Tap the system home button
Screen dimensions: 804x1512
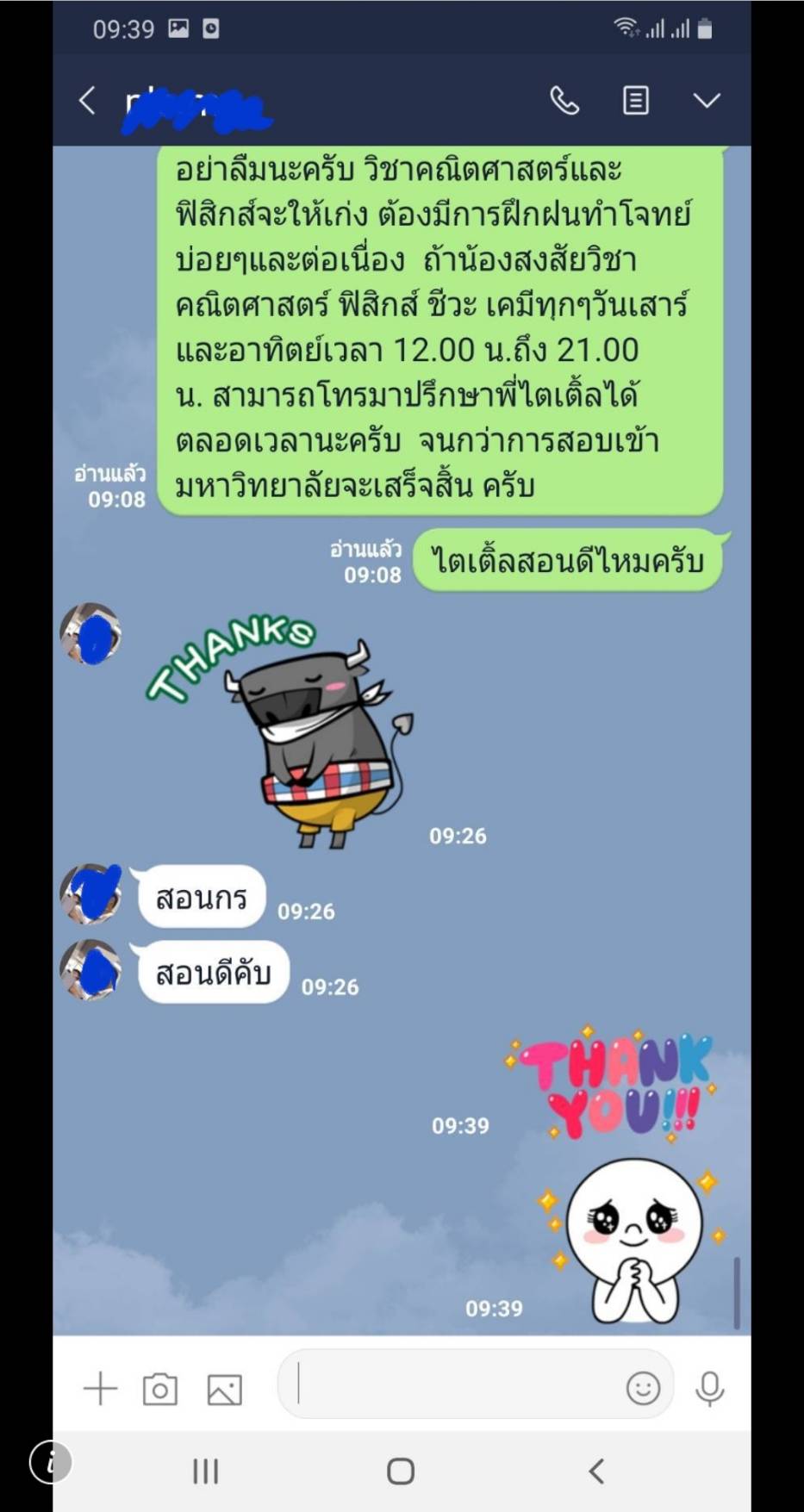401,1471
